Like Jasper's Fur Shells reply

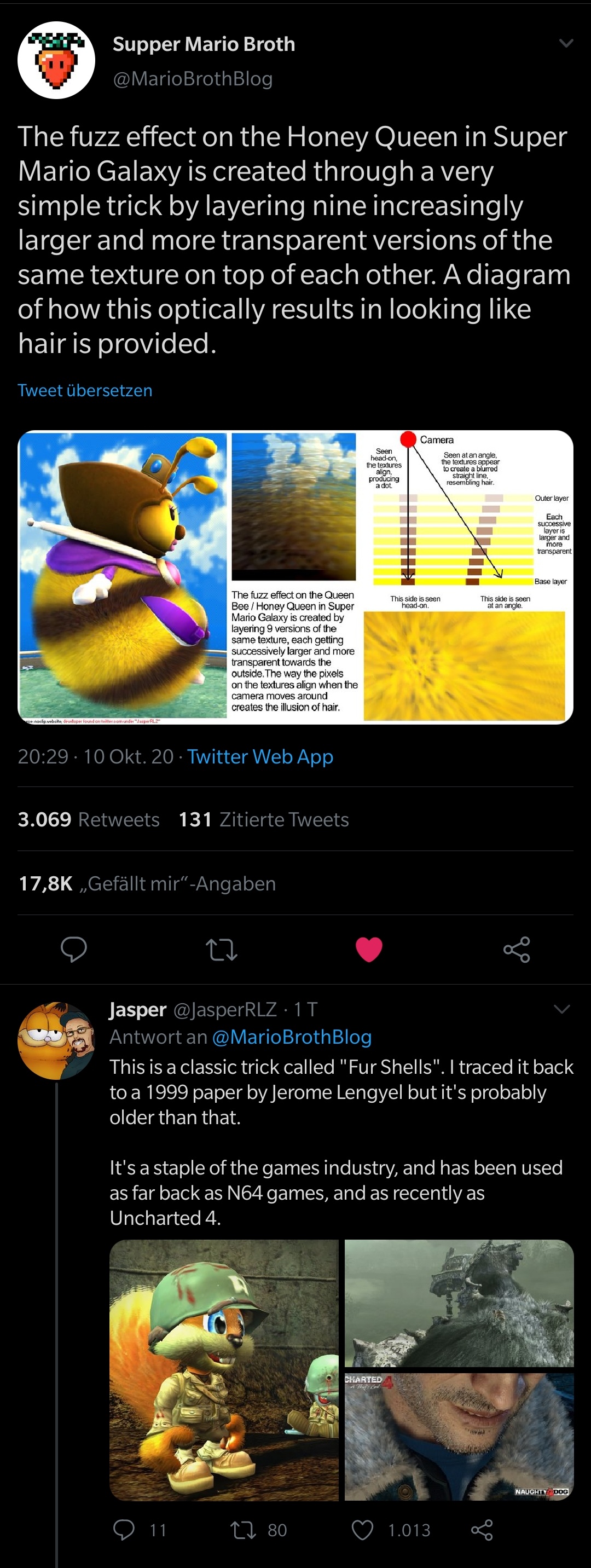pos(363,1530)
